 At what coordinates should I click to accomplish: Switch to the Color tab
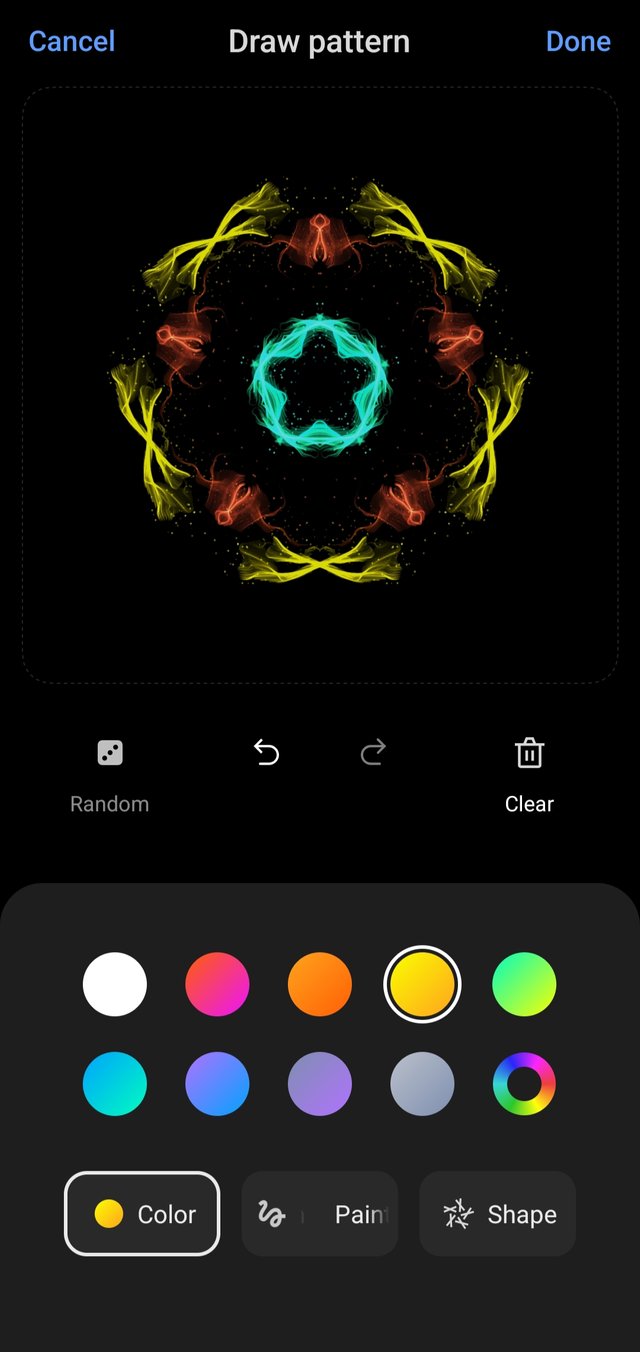click(142, 1214)
